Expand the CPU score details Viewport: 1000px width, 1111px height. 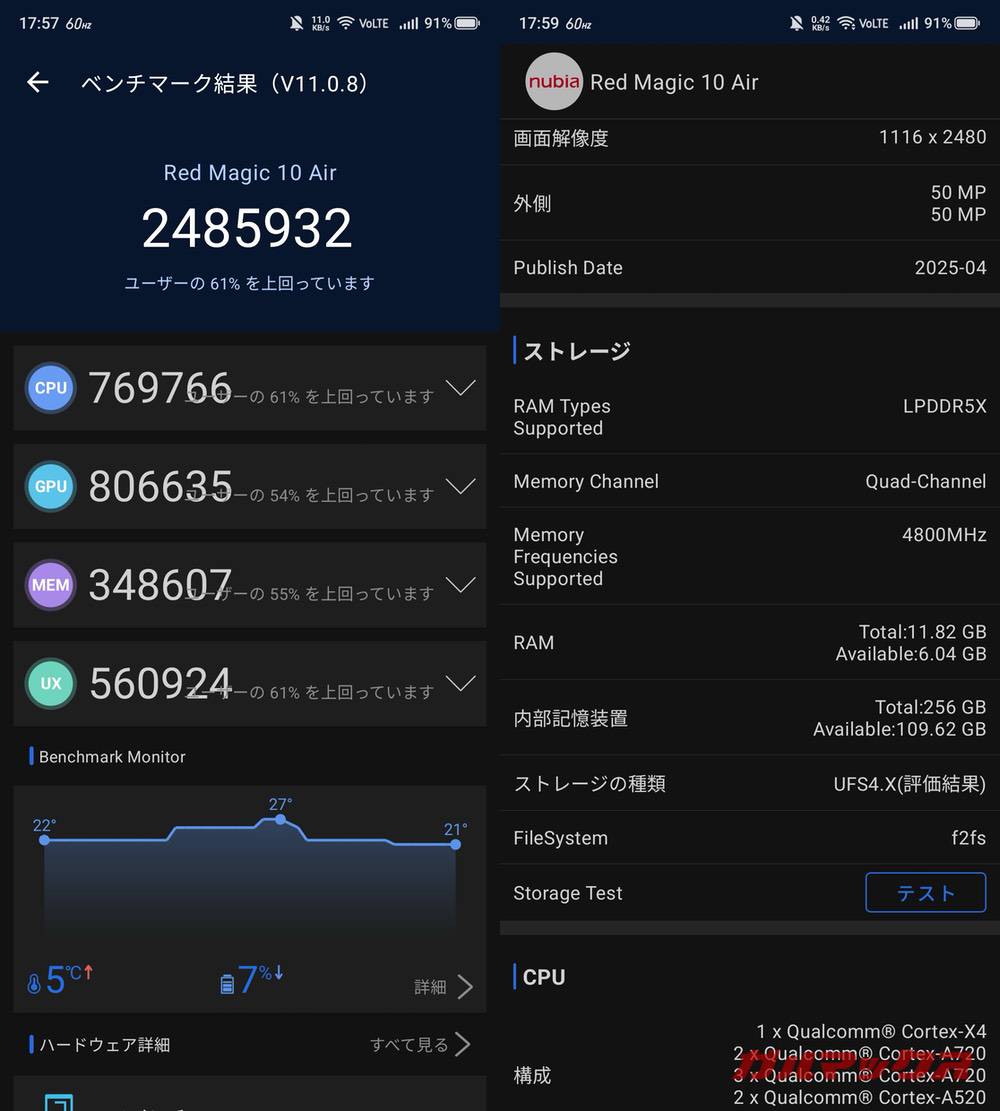click(461, 388)
